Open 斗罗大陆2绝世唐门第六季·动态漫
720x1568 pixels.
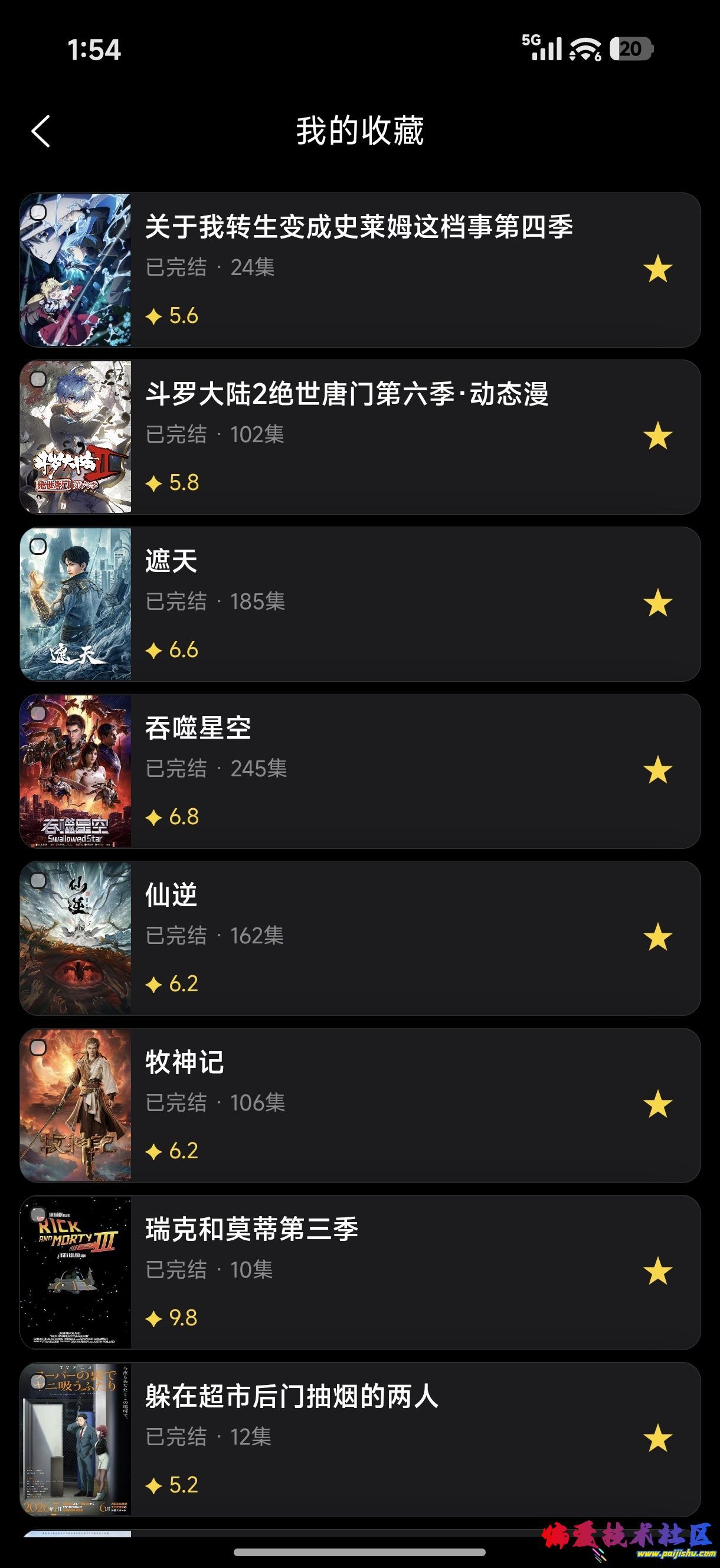pos(359,437)
